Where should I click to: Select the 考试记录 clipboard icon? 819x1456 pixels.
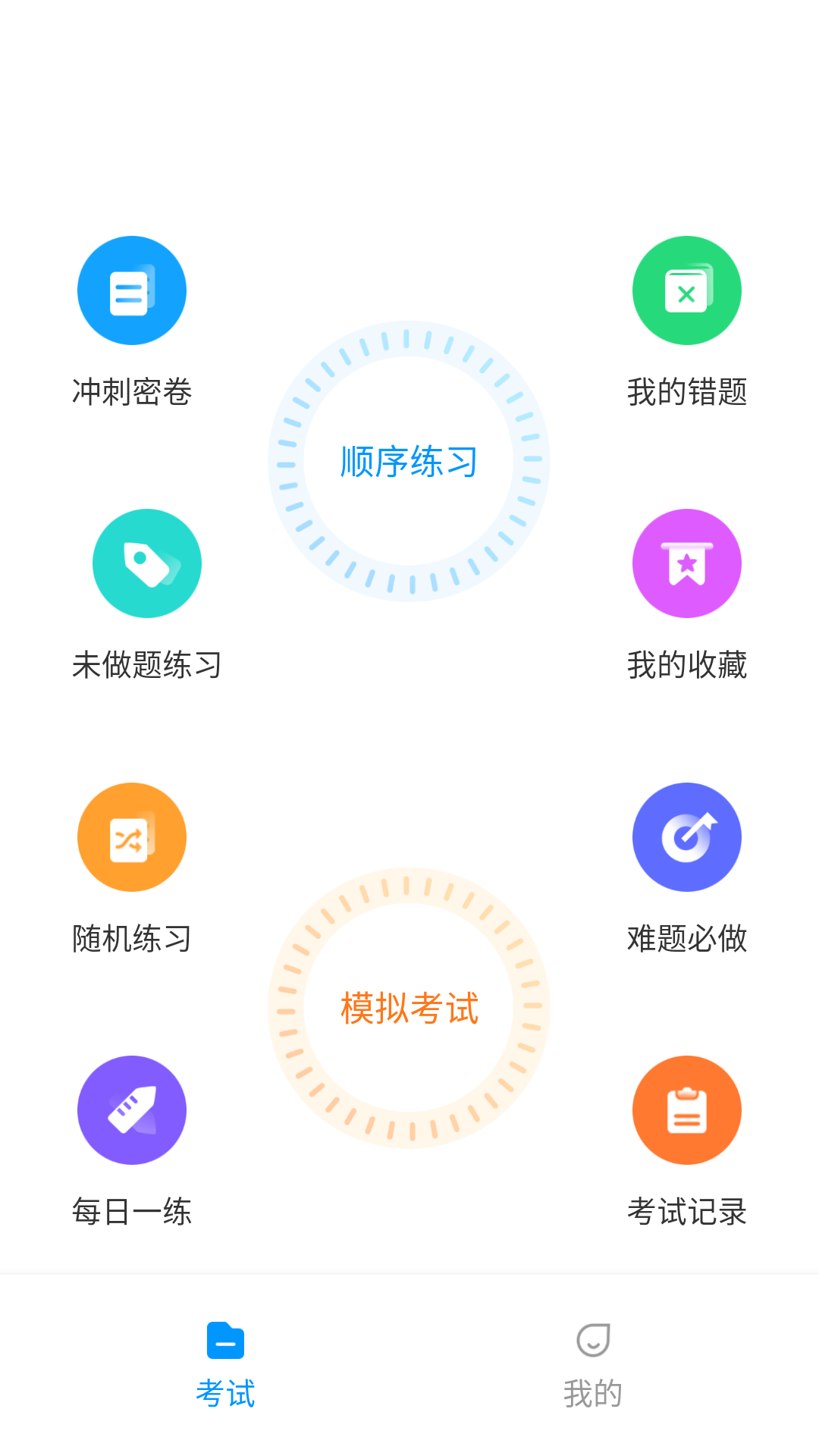[687, 1110]
